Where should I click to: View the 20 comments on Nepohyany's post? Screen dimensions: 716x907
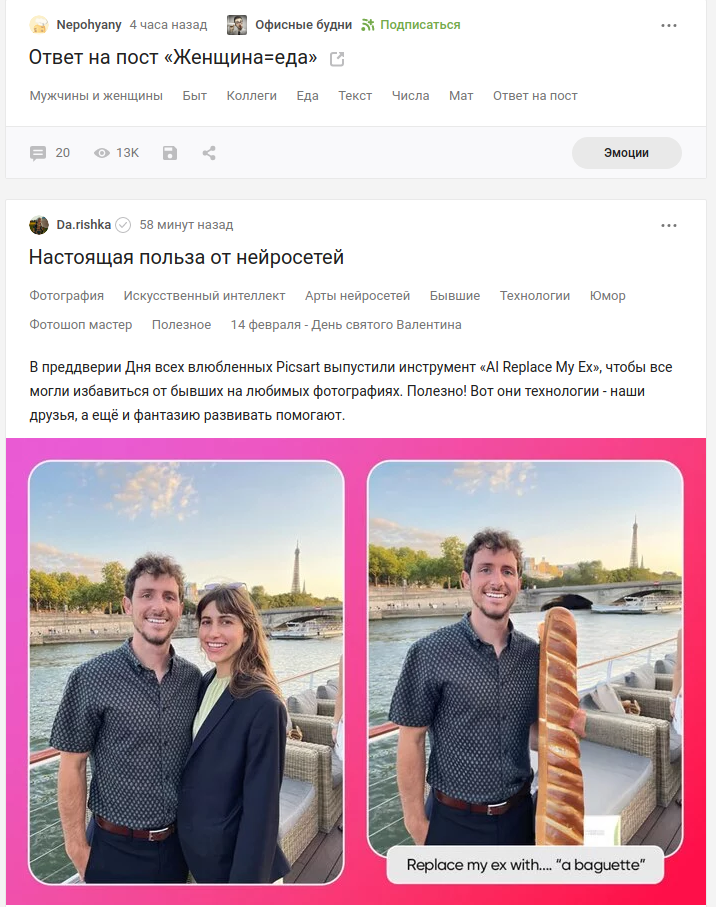[50, 153]
